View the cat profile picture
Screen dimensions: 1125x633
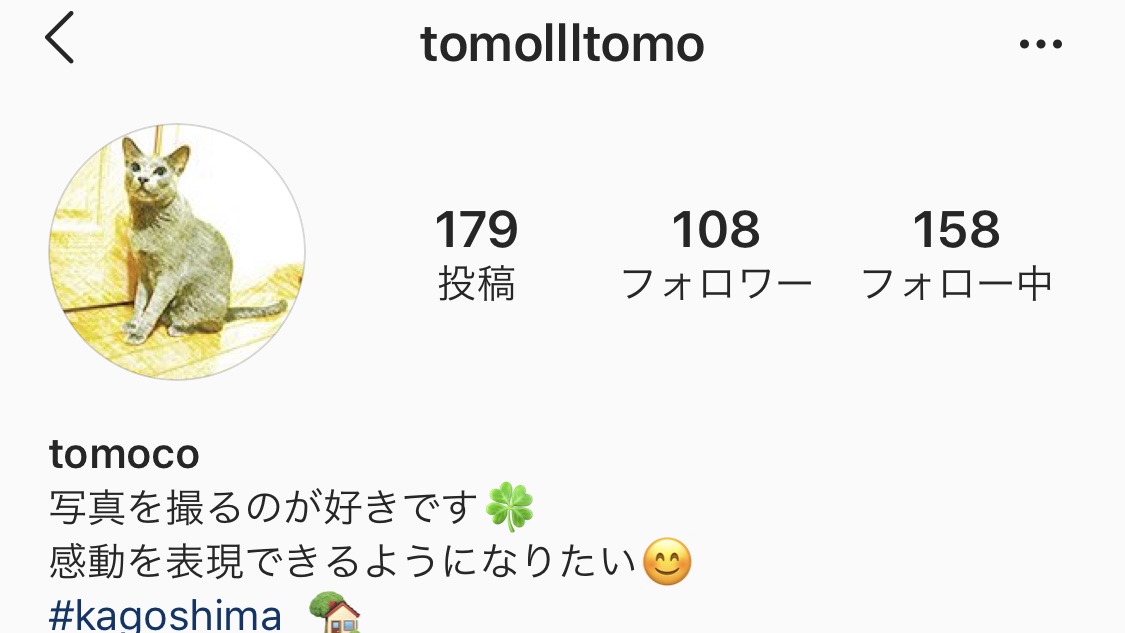click(x=177, y=252)
